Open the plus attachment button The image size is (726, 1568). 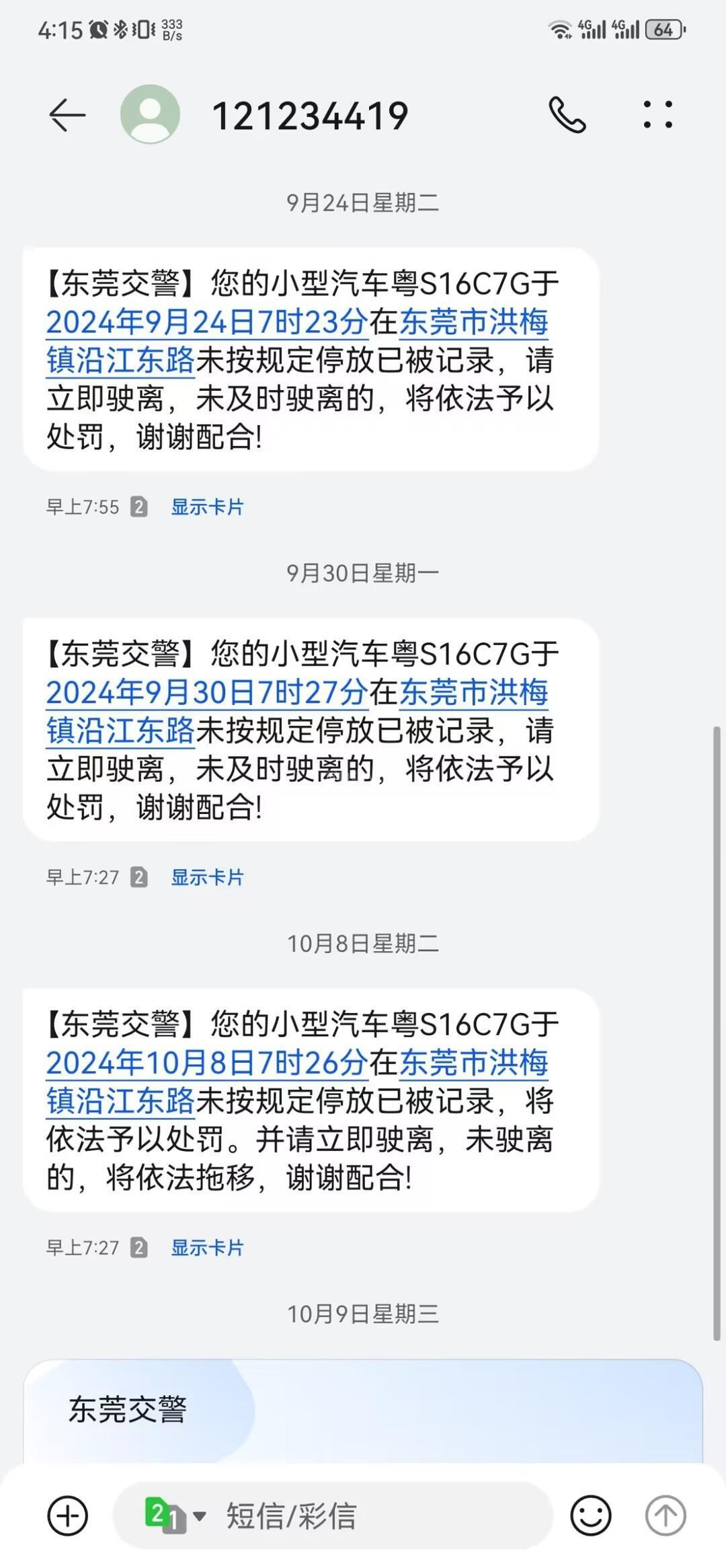(68, 1516)
